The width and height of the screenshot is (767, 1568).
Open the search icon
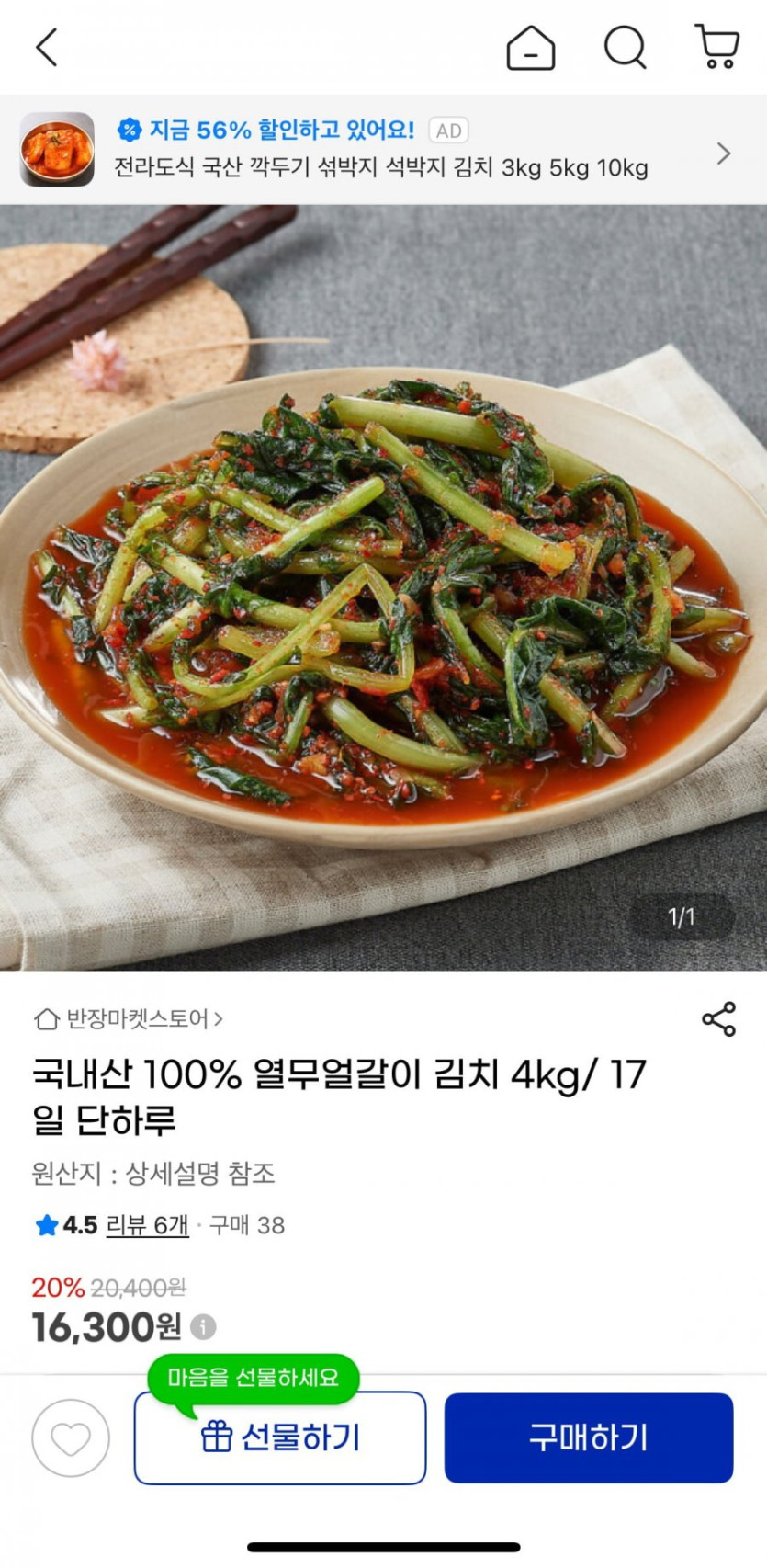[625, 47]
